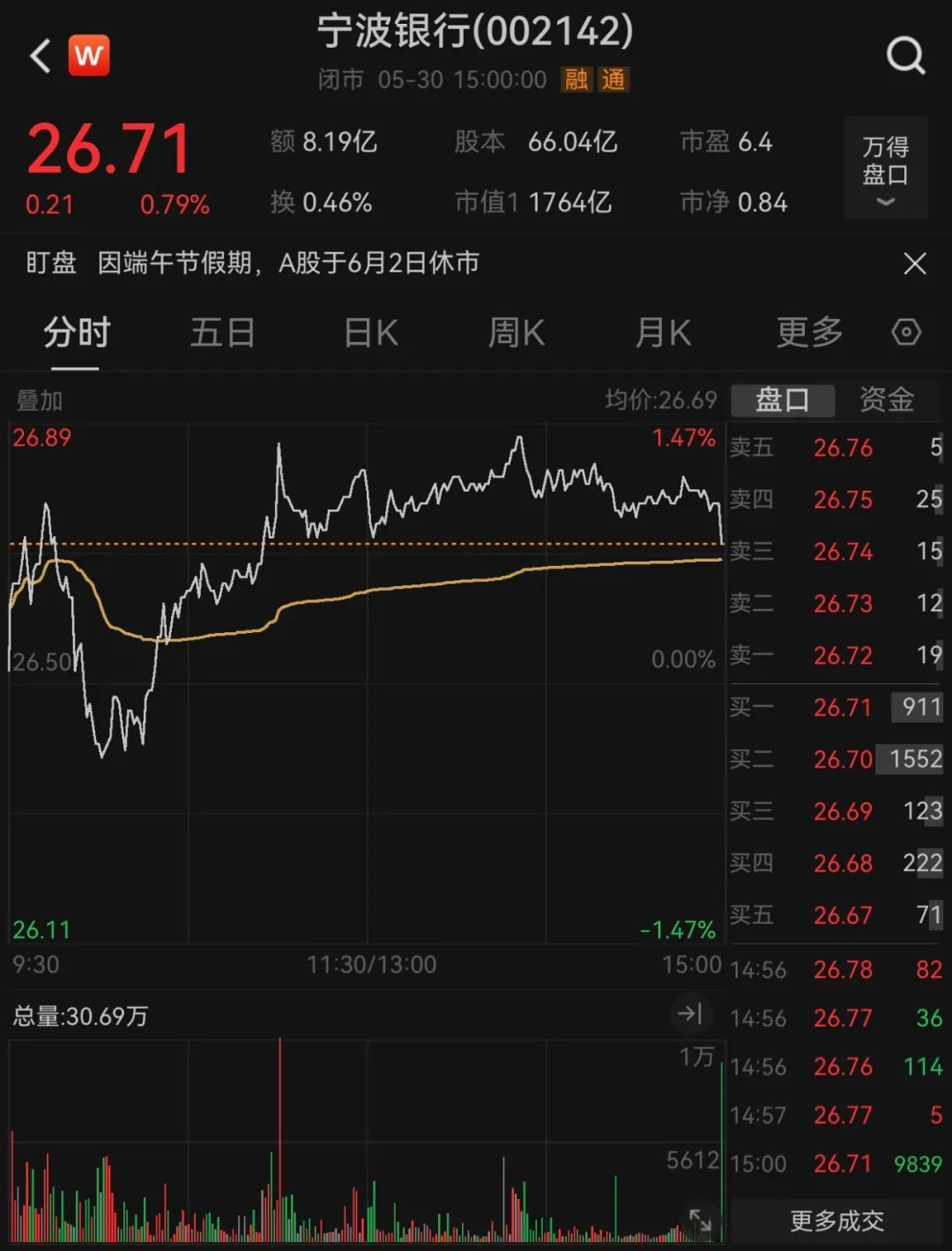Switch to the 资金 tab
Image resolution: width=952 pixels, height=1251 pixels.
coord(887,400)
